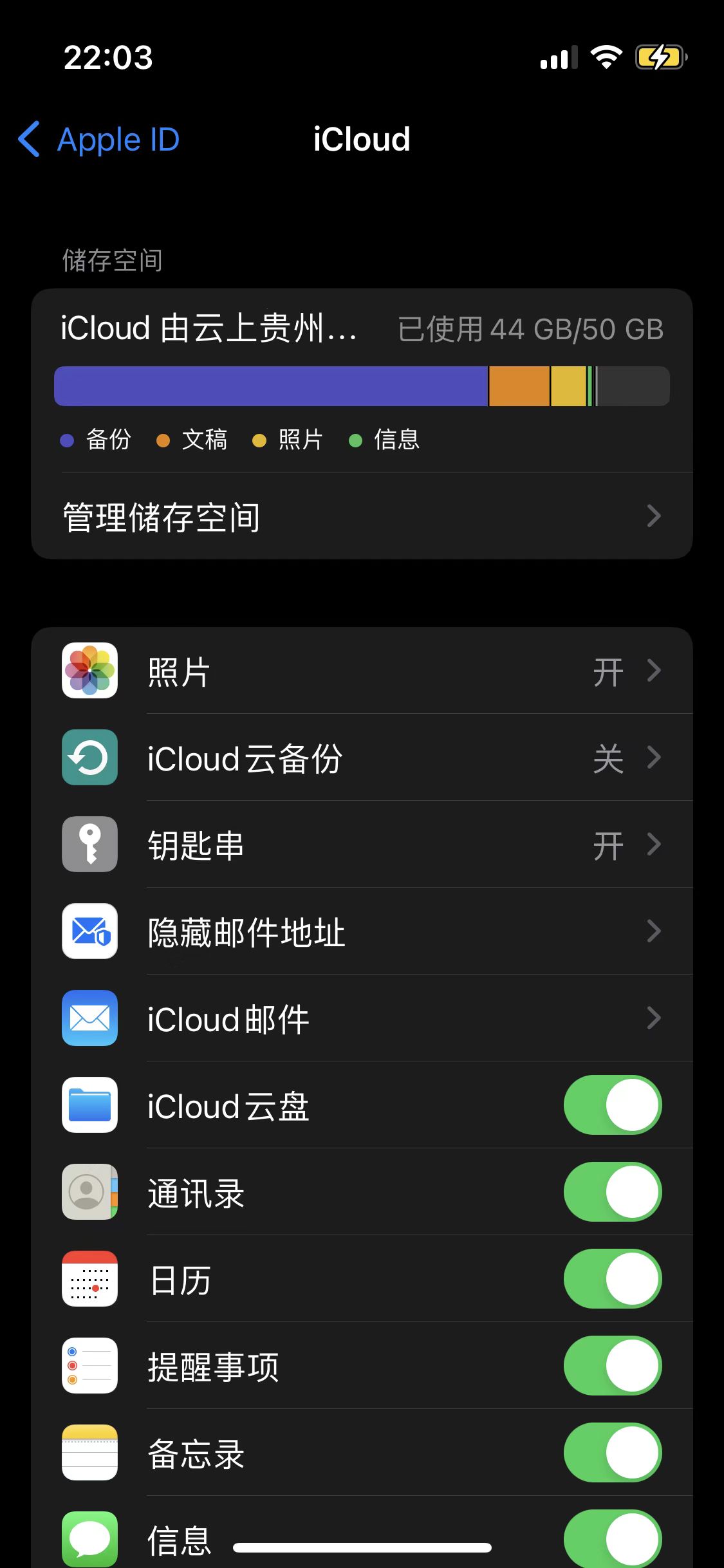Open 管理储存空间 settings
The width and height of the screenshot is (724, 1568).
[362, 516]
